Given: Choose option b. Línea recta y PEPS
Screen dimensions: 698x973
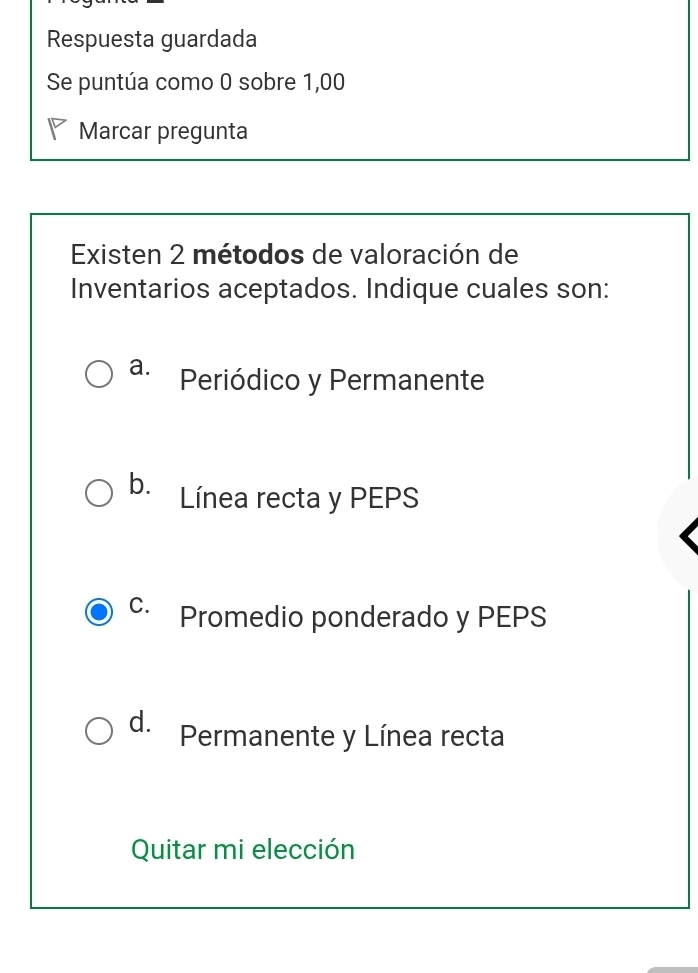Looking at the screenshot, I should pyautogui.click(x=98, y=494).
